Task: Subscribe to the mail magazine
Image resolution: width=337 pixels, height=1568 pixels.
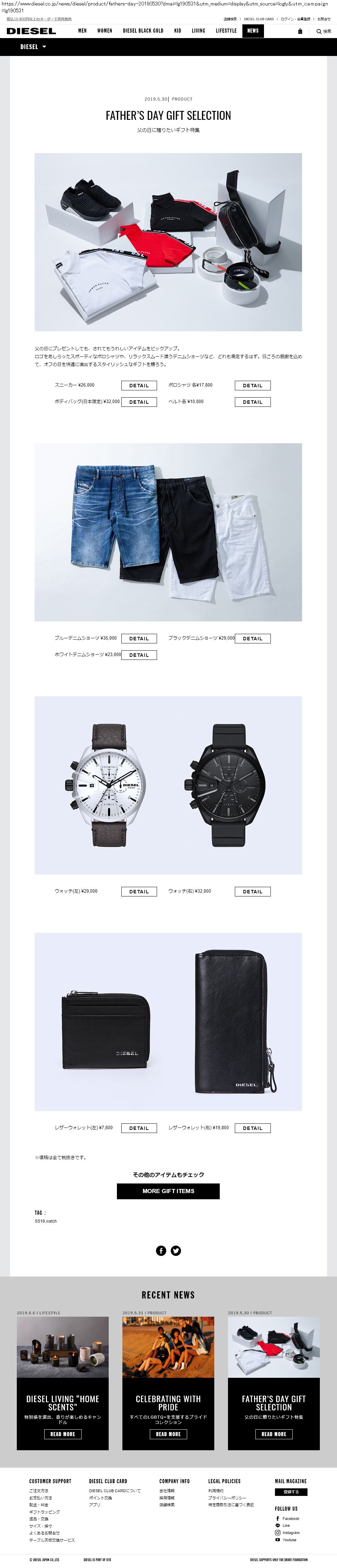Action: tap(291, 1492)
